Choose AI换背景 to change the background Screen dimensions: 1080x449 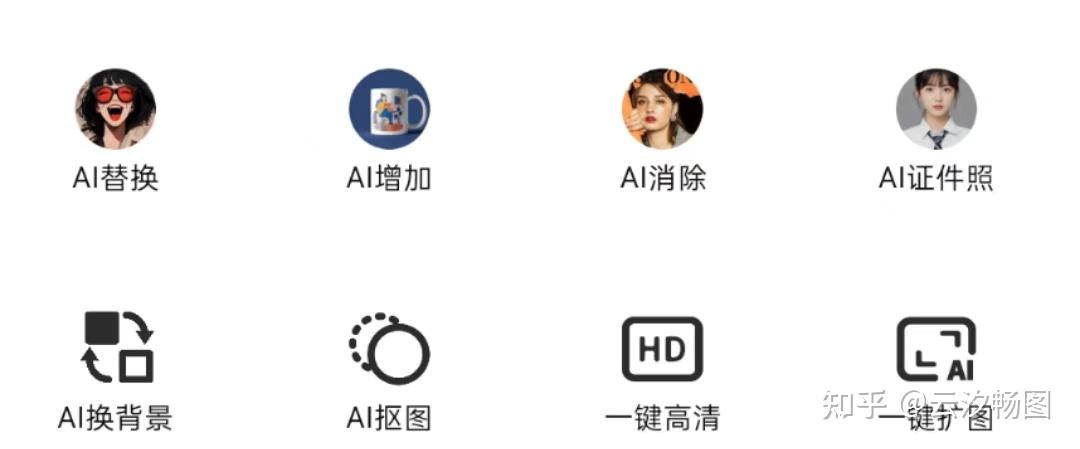(x=116, y=348)
